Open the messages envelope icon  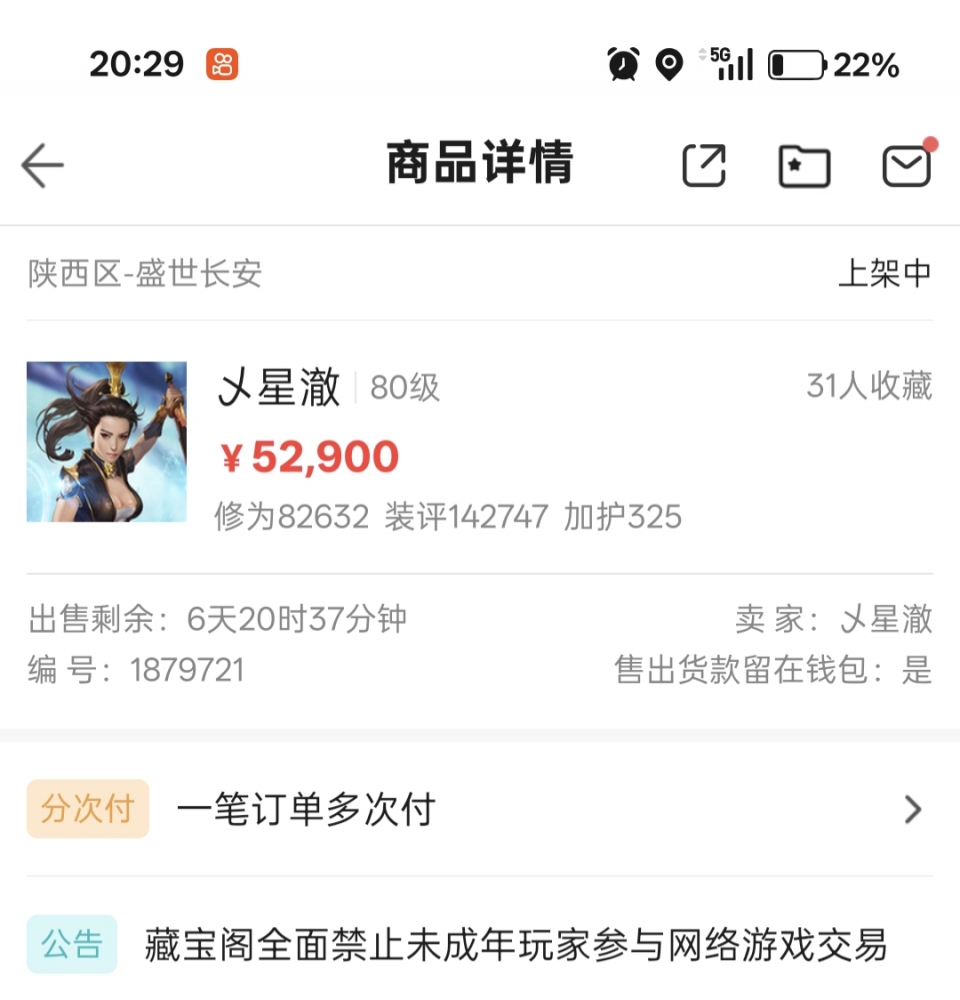click(906, 166)
